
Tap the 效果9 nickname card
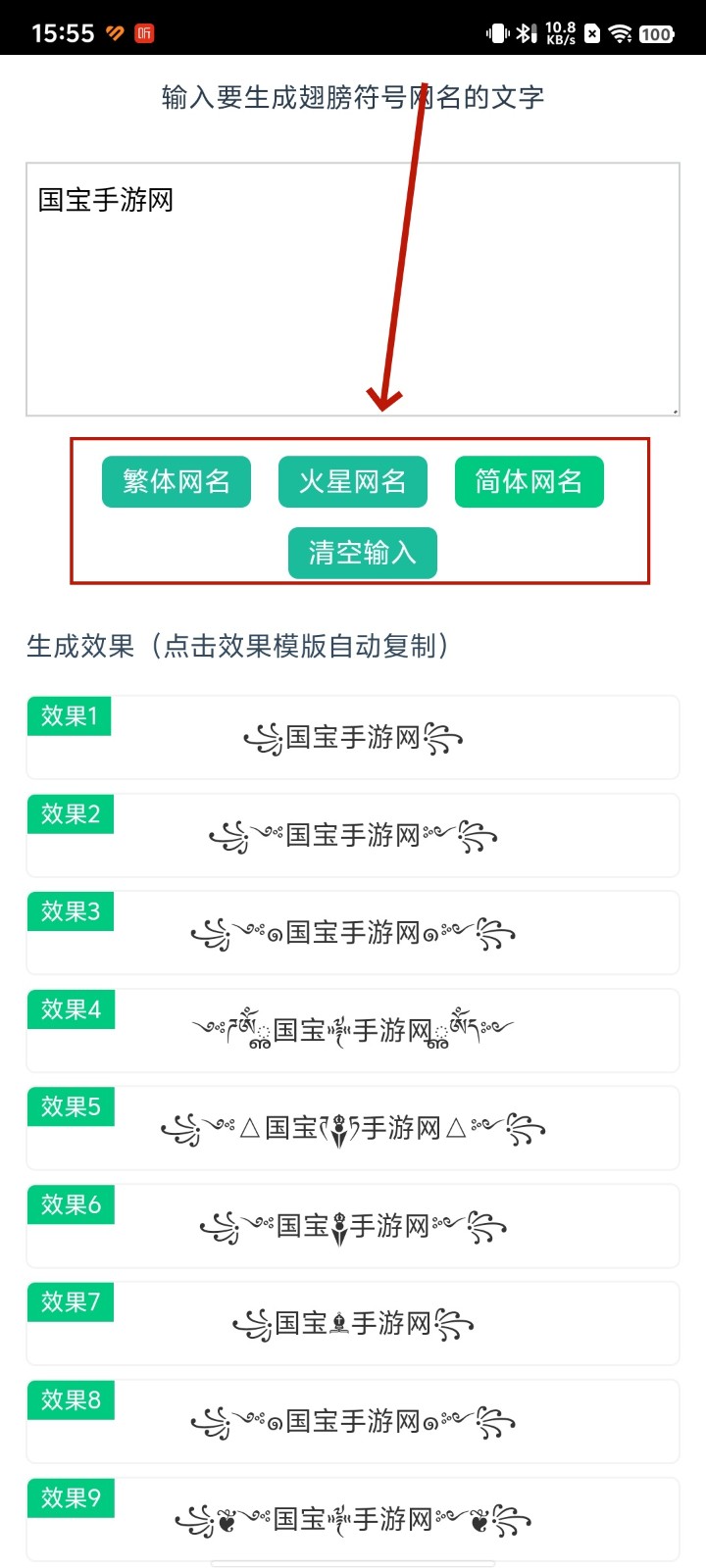click(353, 1519)
